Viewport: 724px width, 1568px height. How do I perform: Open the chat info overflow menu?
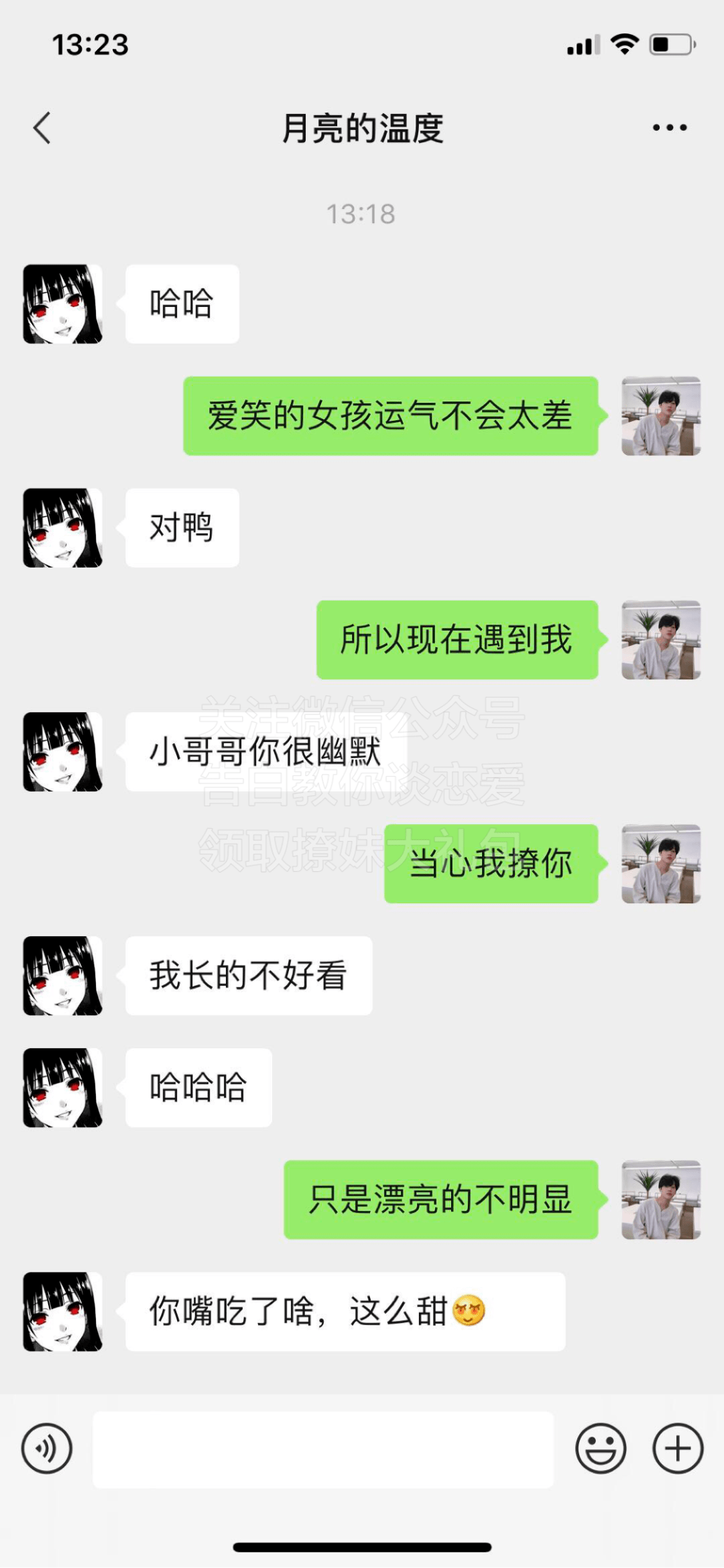click(x=669, y=127)
